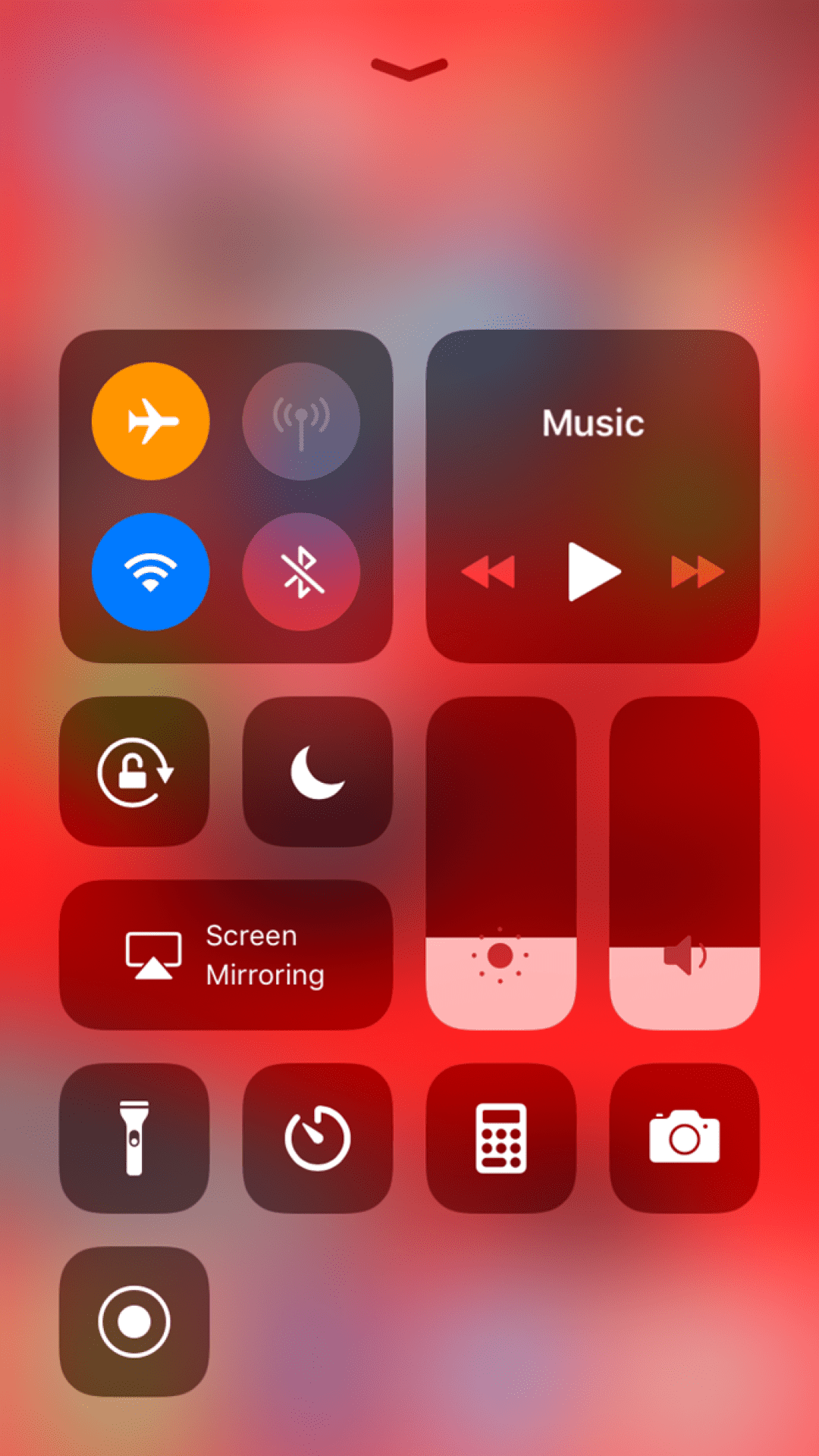
Task: Toggle cellular data
Action: 301,421
